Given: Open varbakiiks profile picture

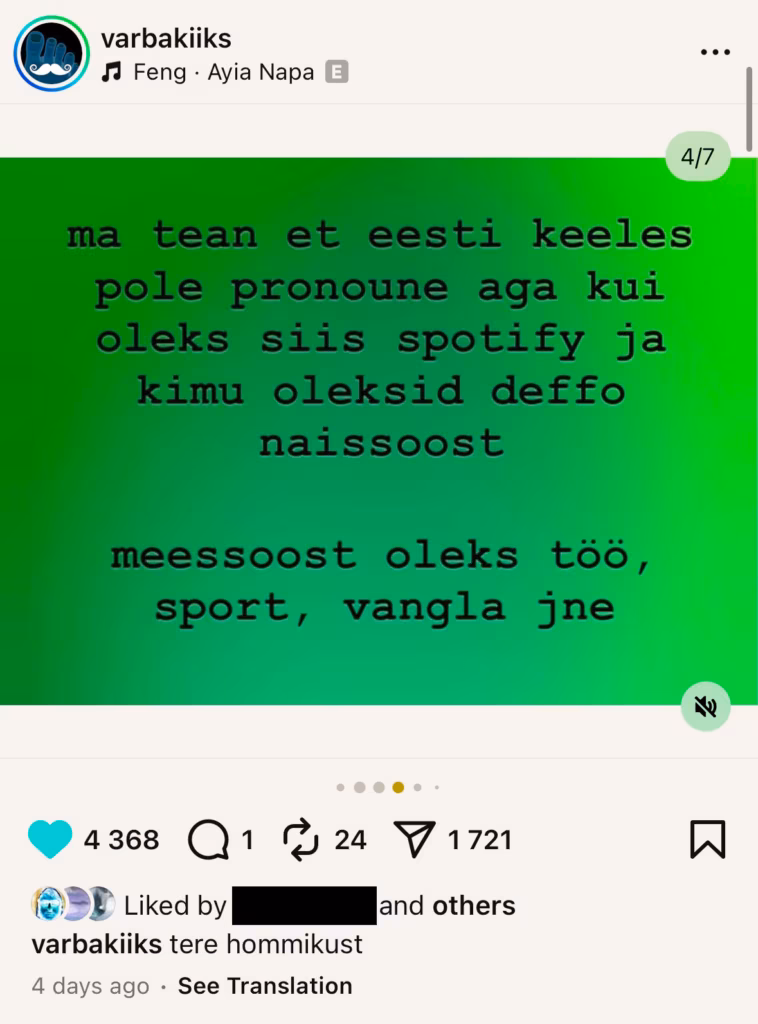Looking at the screenshot, I should coord(51,54).
